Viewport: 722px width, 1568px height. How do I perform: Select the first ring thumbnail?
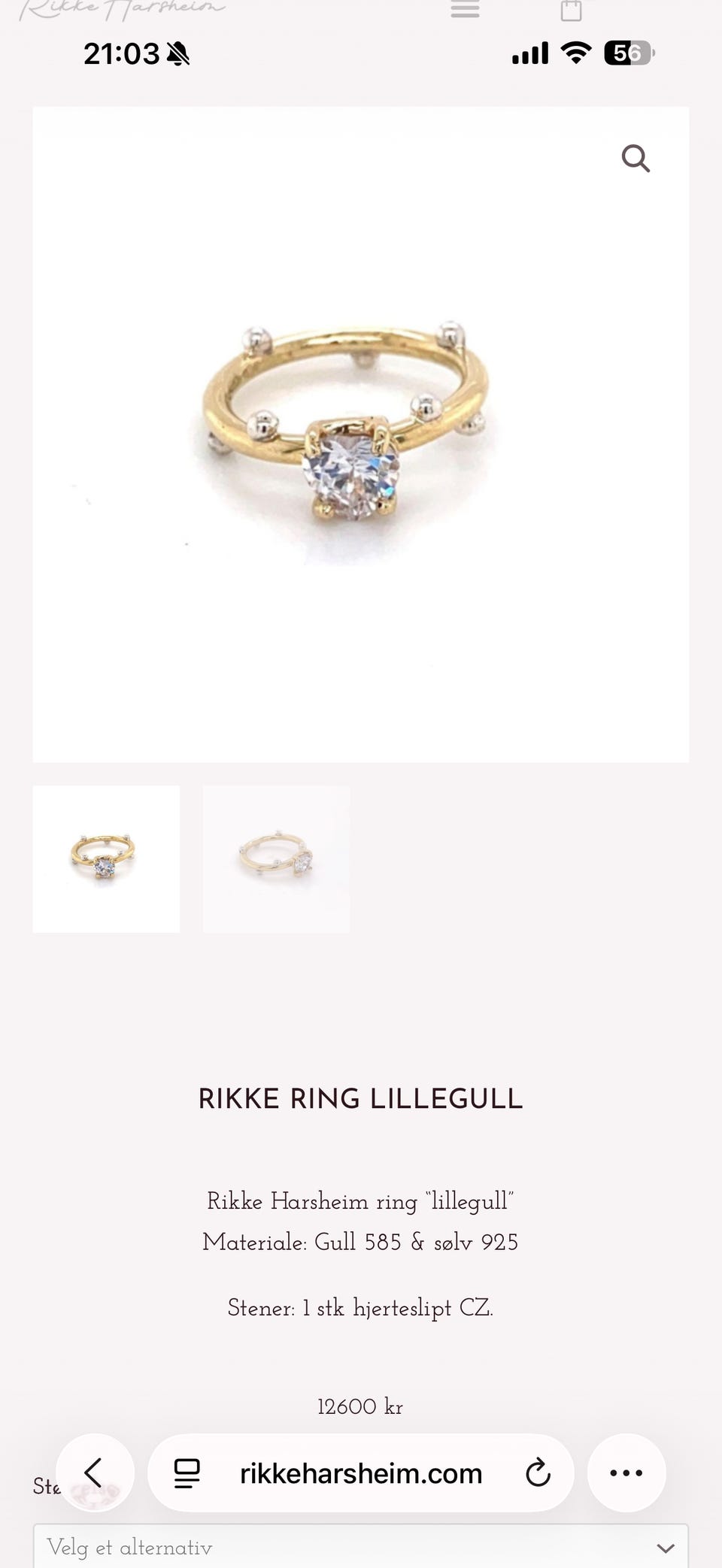[106, 859]
